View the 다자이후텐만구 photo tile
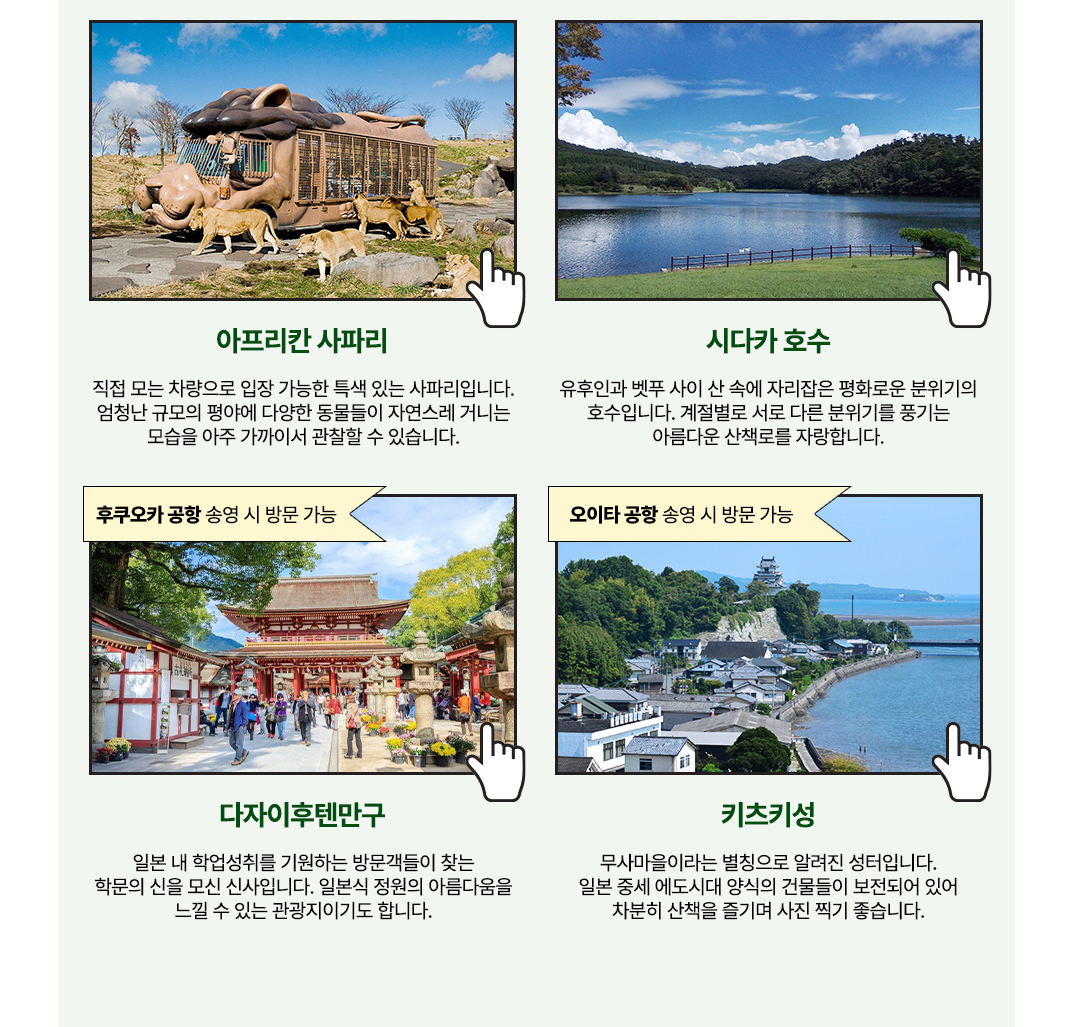Image resolution: width=1074 pixels, height=1027 pixels. 302,650
